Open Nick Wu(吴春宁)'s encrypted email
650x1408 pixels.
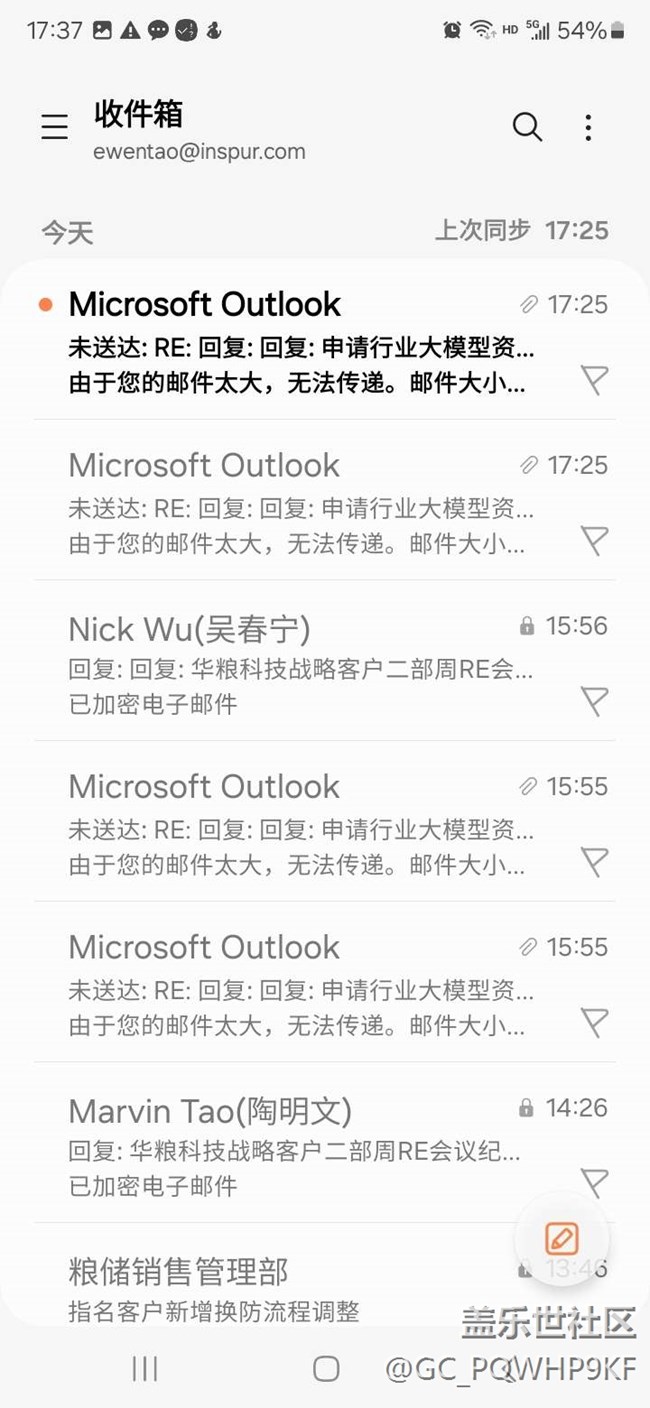[x=300, y=662]
